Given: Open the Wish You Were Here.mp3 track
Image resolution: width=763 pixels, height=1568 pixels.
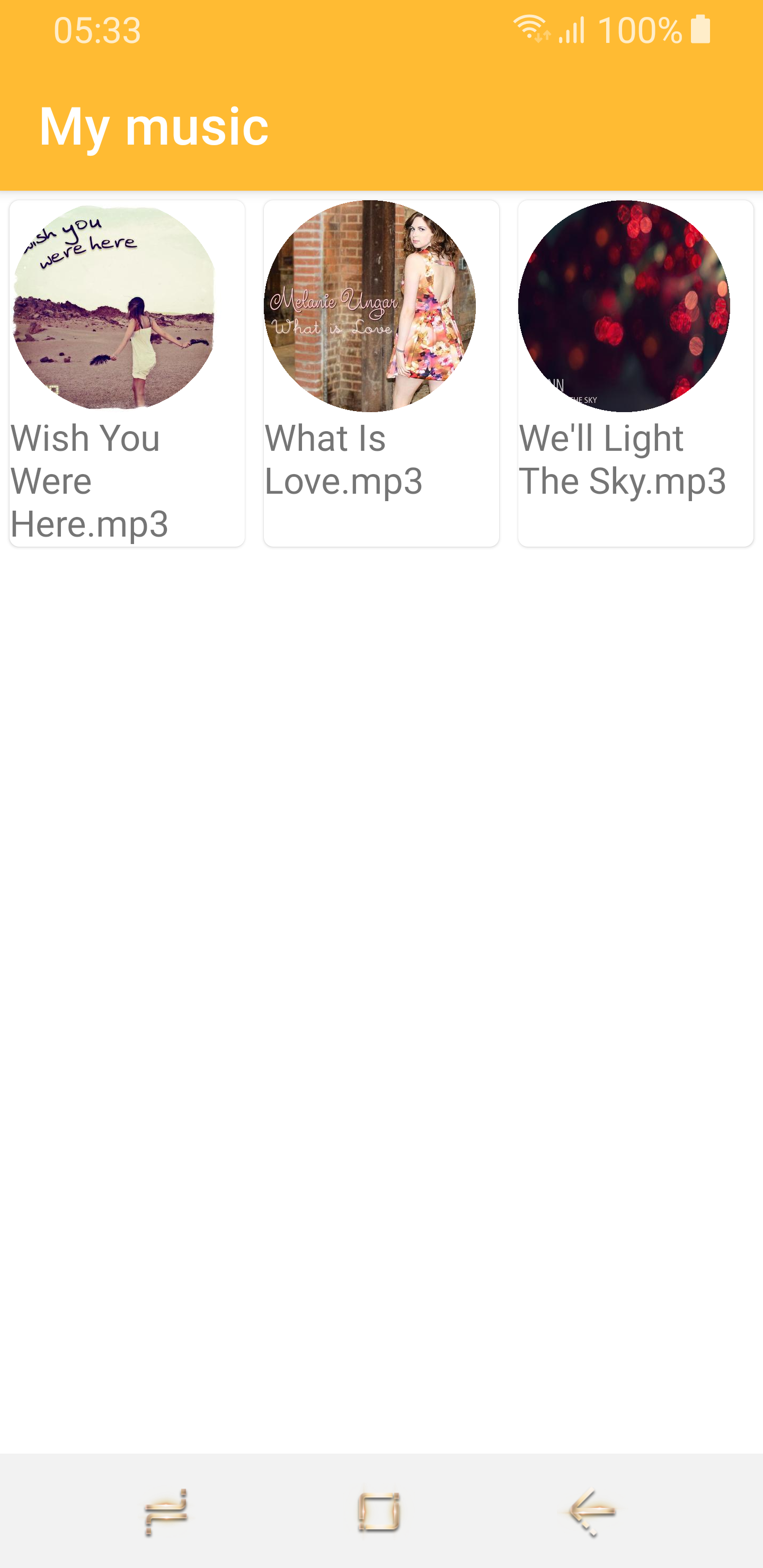Looking at the screenshot, I should [x=127, y=372].
